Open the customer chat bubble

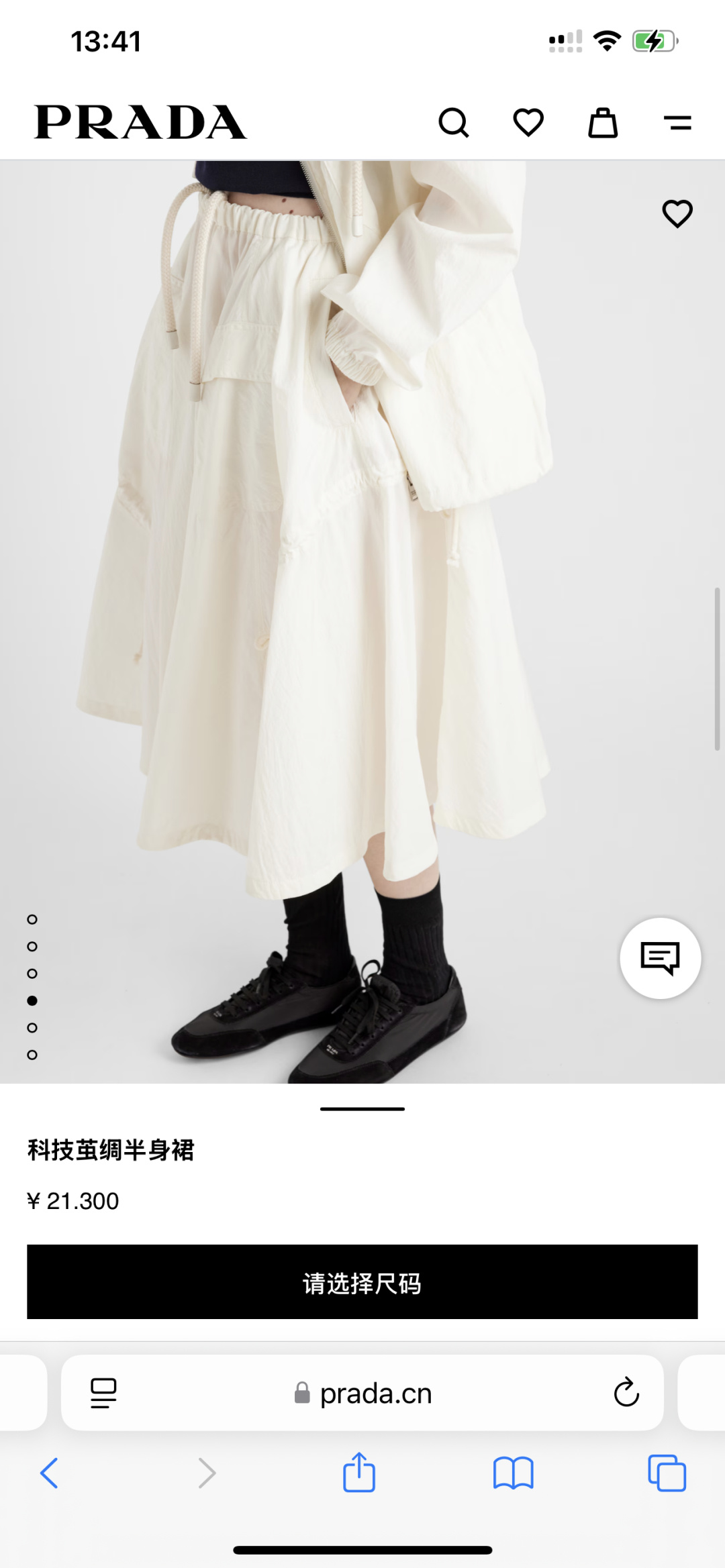661,958
